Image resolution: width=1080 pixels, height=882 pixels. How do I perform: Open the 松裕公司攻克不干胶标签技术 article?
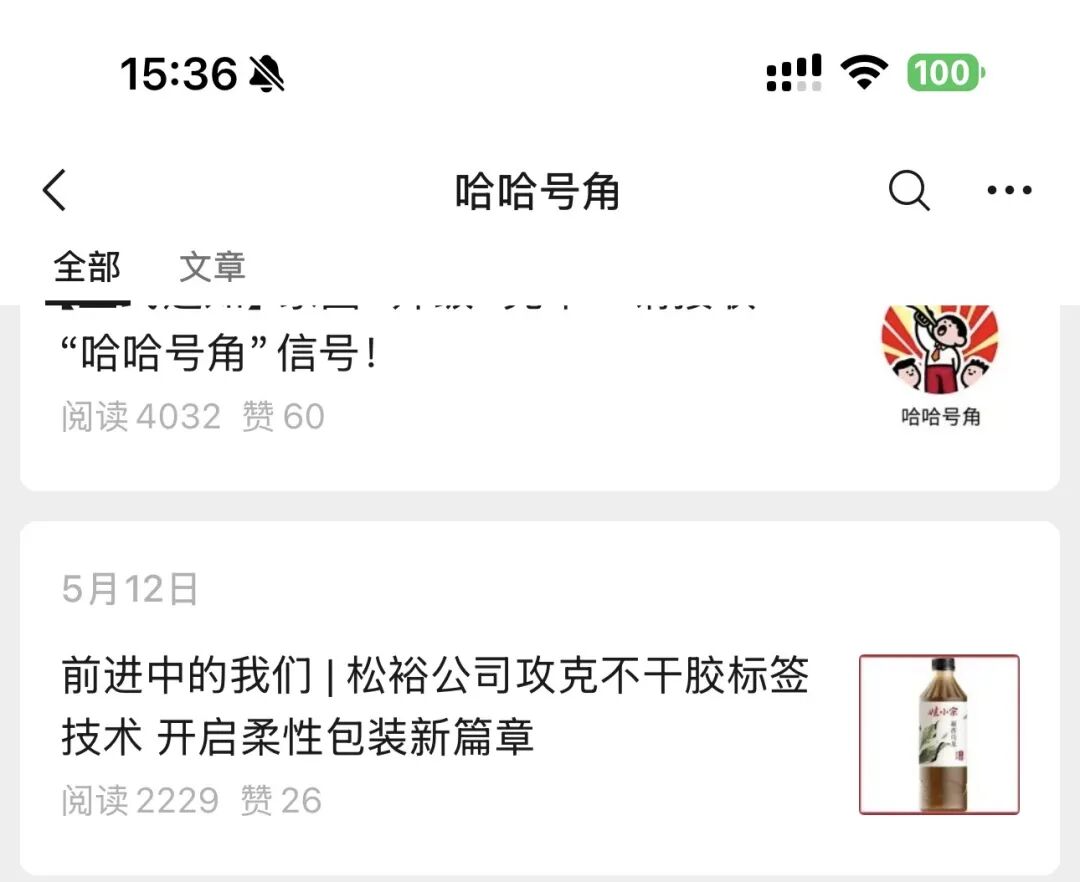pyautogui.click(x=435, y=706)
